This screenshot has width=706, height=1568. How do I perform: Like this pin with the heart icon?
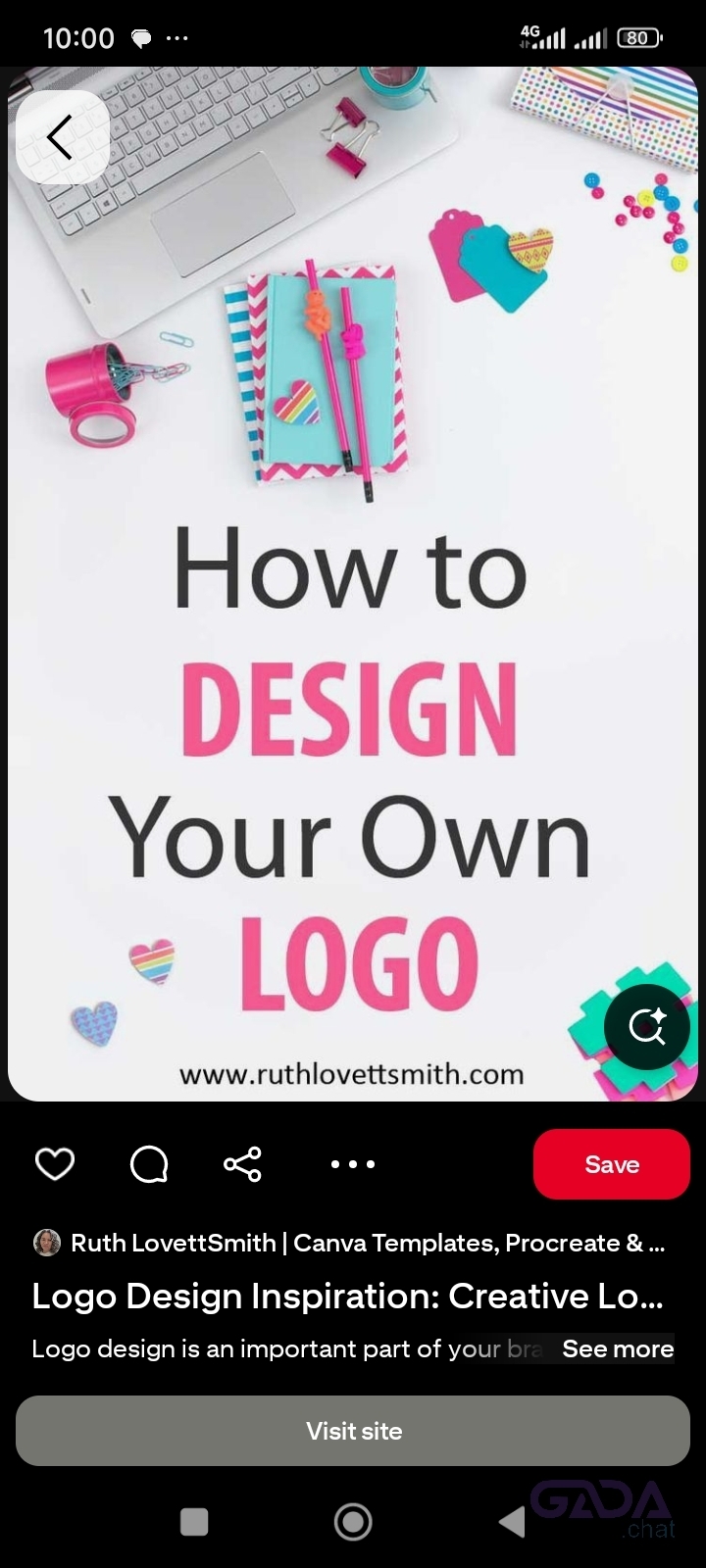point(55,1164)
